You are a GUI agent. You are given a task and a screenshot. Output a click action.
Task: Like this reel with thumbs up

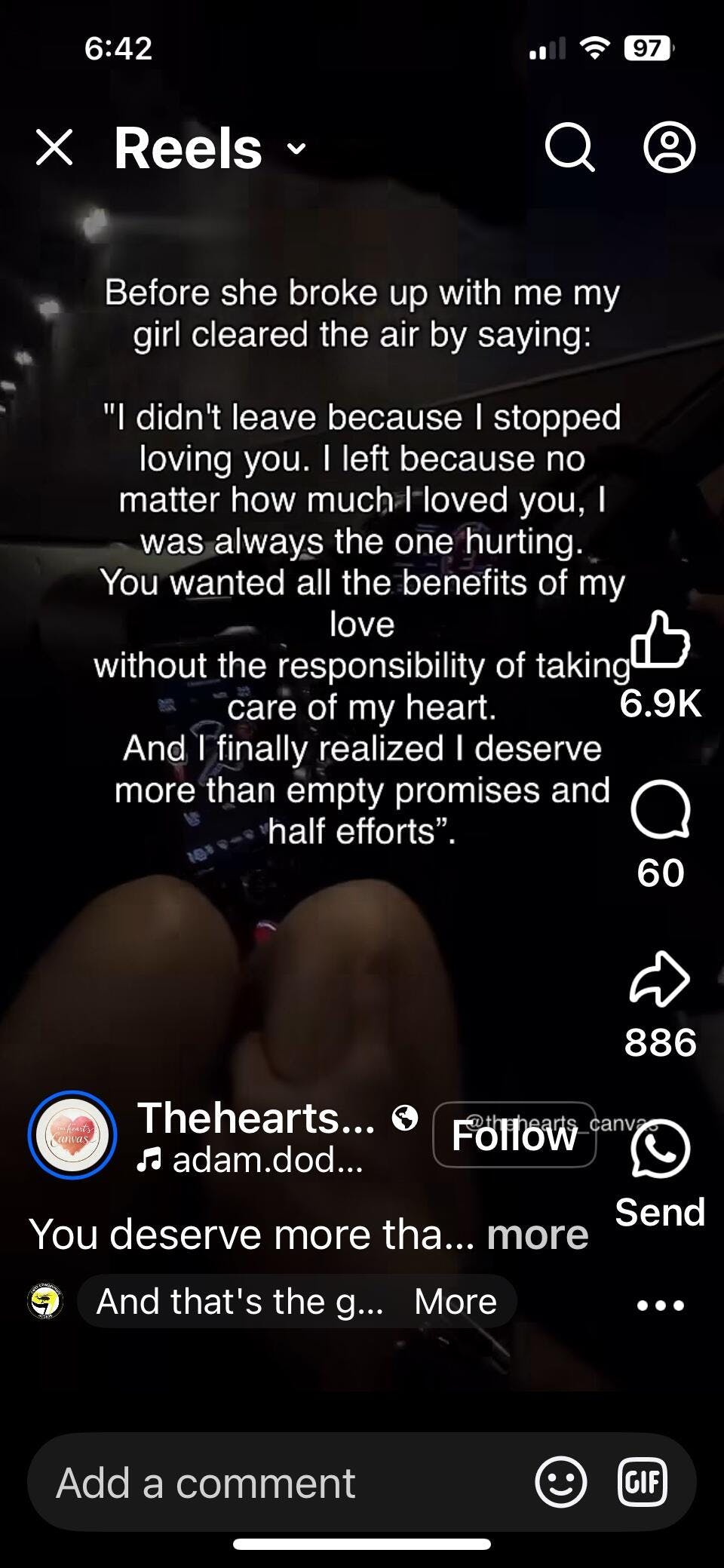pyautogui.click(x=660, y=640)
